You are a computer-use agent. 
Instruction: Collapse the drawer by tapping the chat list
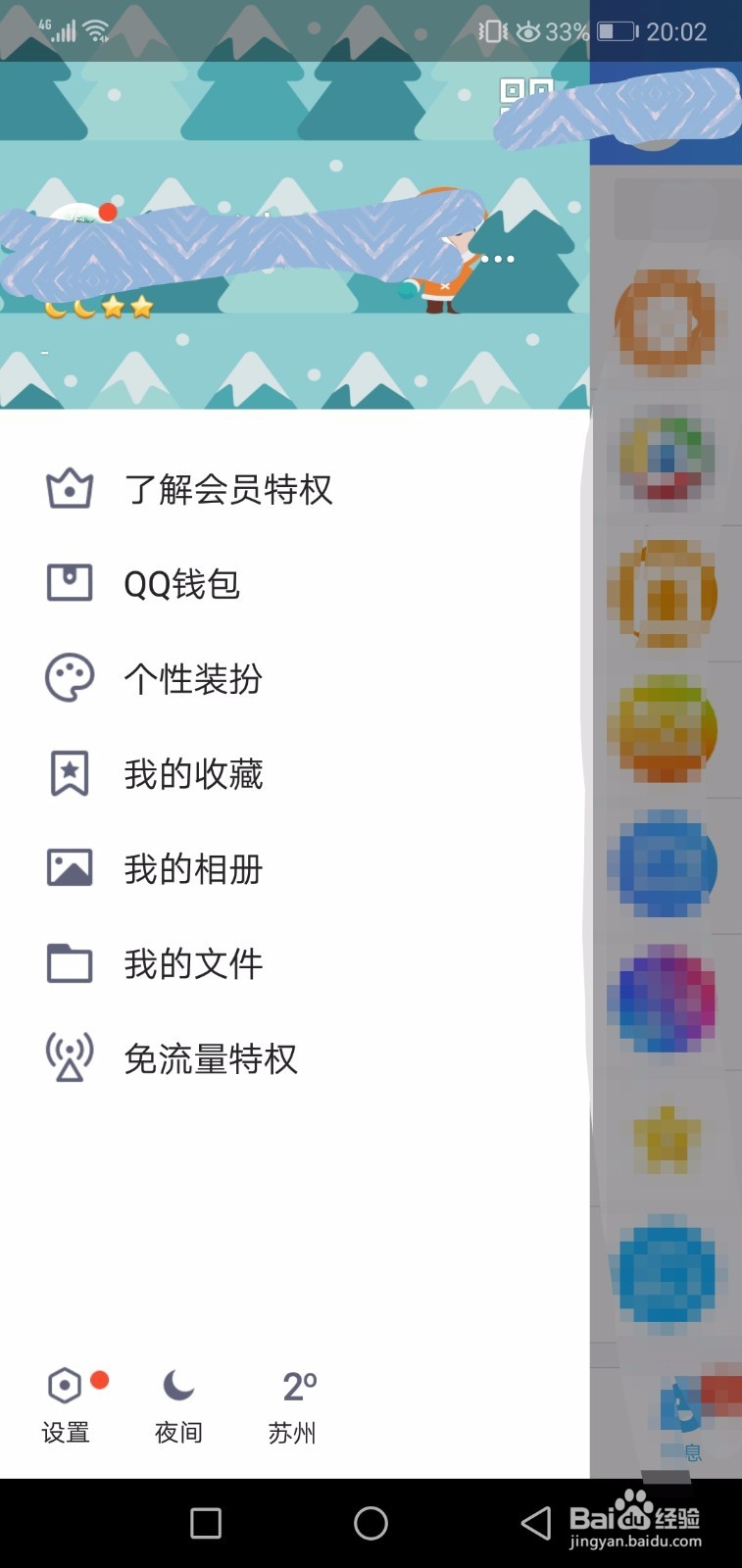coord(665,784)
